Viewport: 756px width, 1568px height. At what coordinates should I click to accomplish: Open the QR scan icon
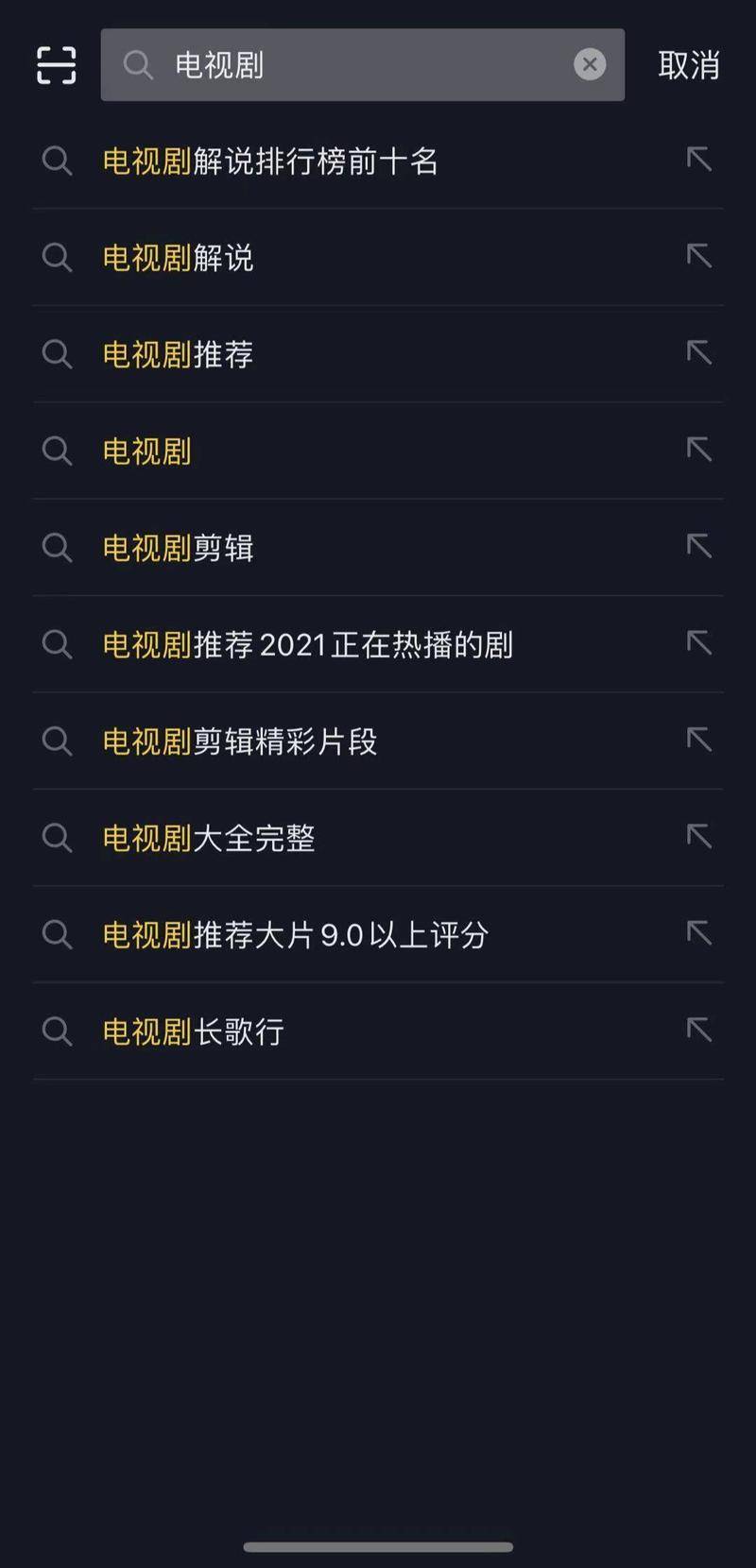click(x=57, y=65)
